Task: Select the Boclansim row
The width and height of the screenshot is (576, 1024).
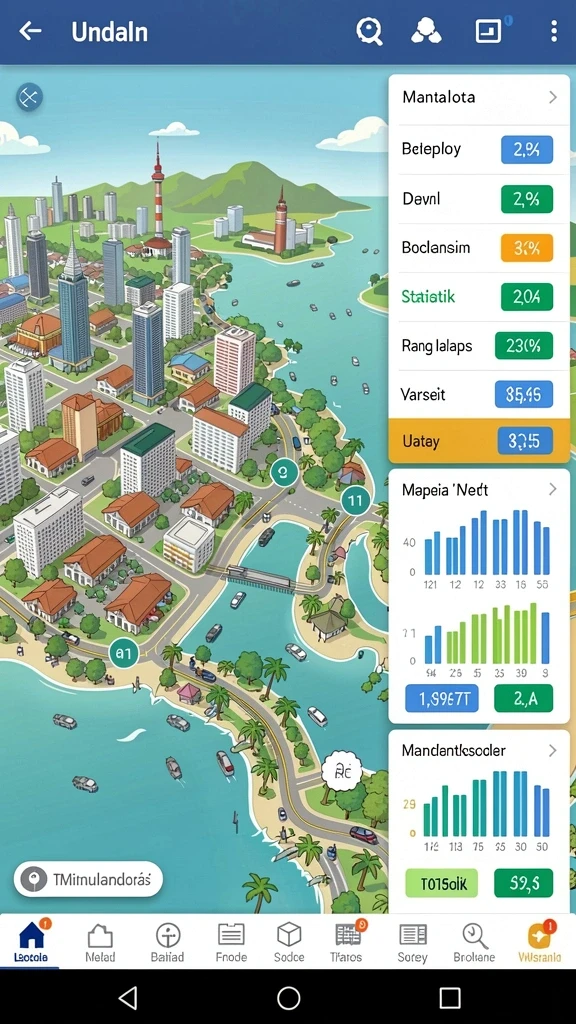Action: tap(479, 248)
